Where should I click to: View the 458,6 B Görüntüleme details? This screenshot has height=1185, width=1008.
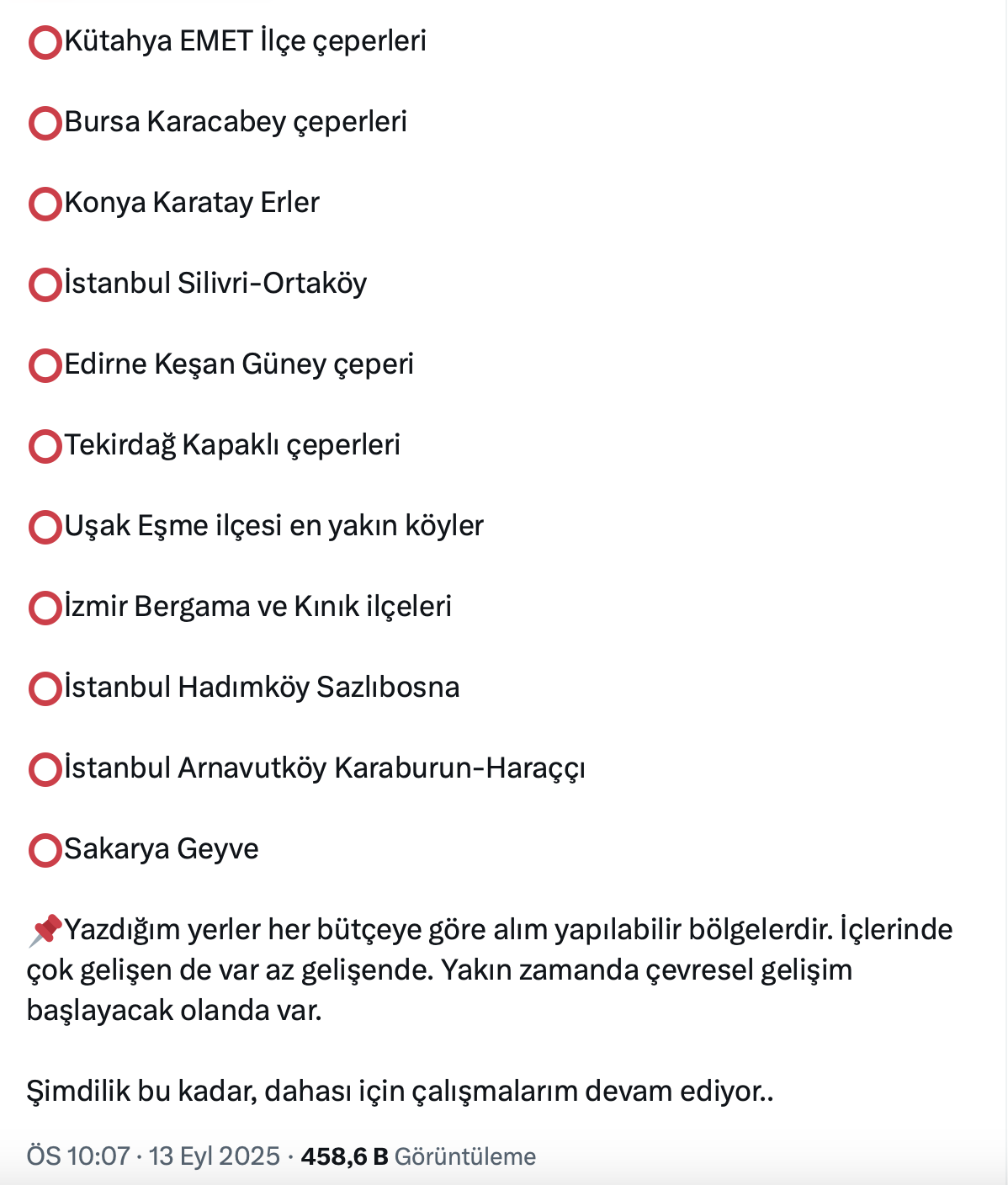(418, 1156)
